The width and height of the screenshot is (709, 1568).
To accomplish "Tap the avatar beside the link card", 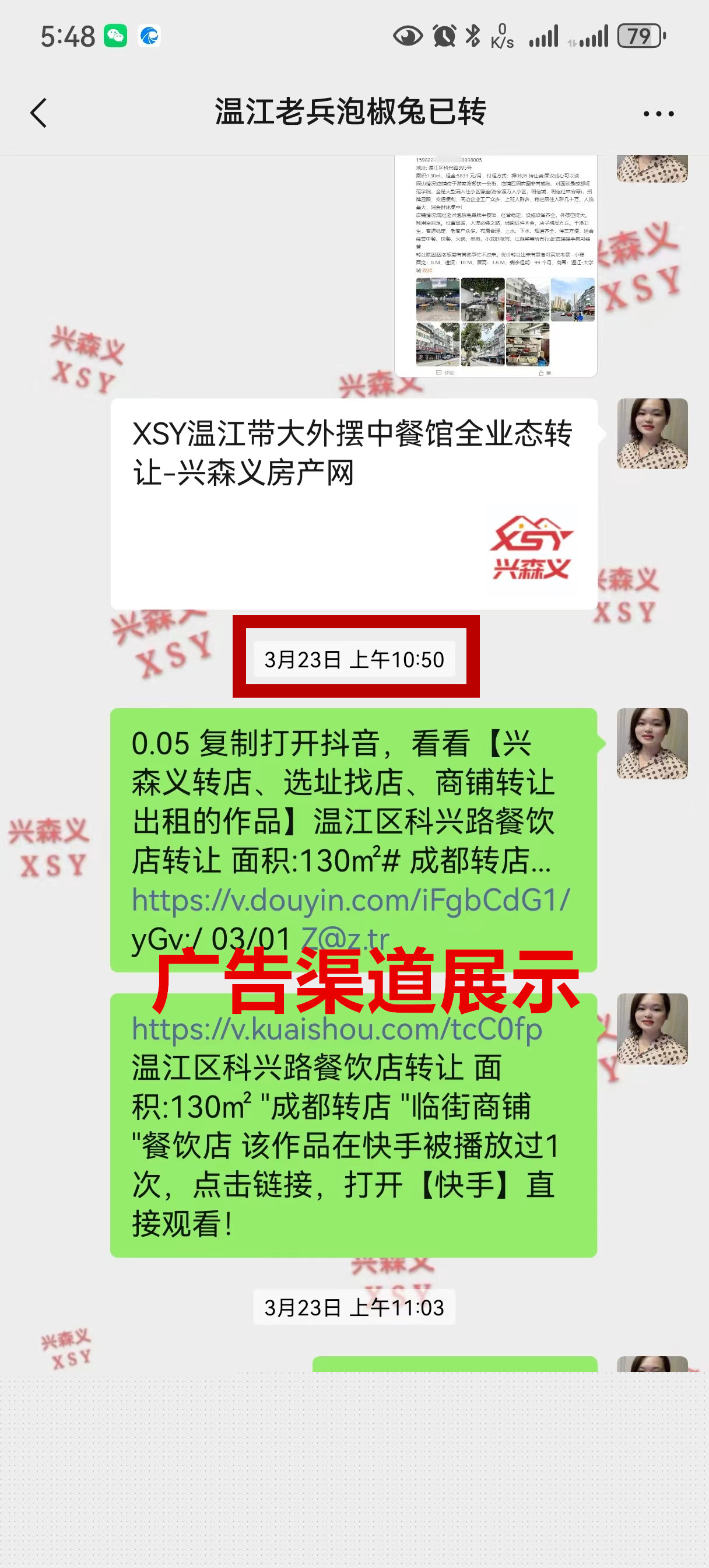I will [x=652, y=433].
